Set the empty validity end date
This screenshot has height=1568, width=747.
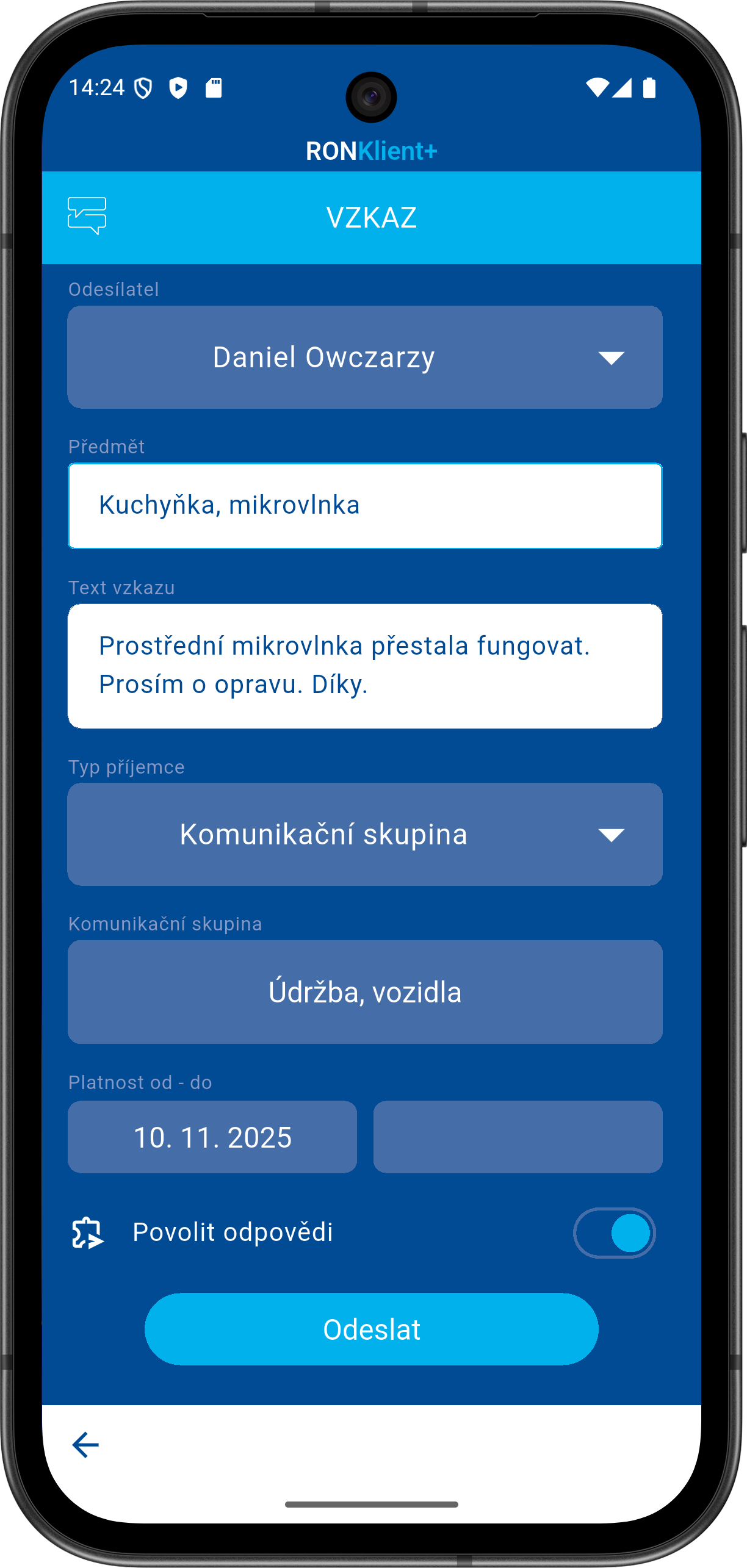click(x=518, y=1137)
